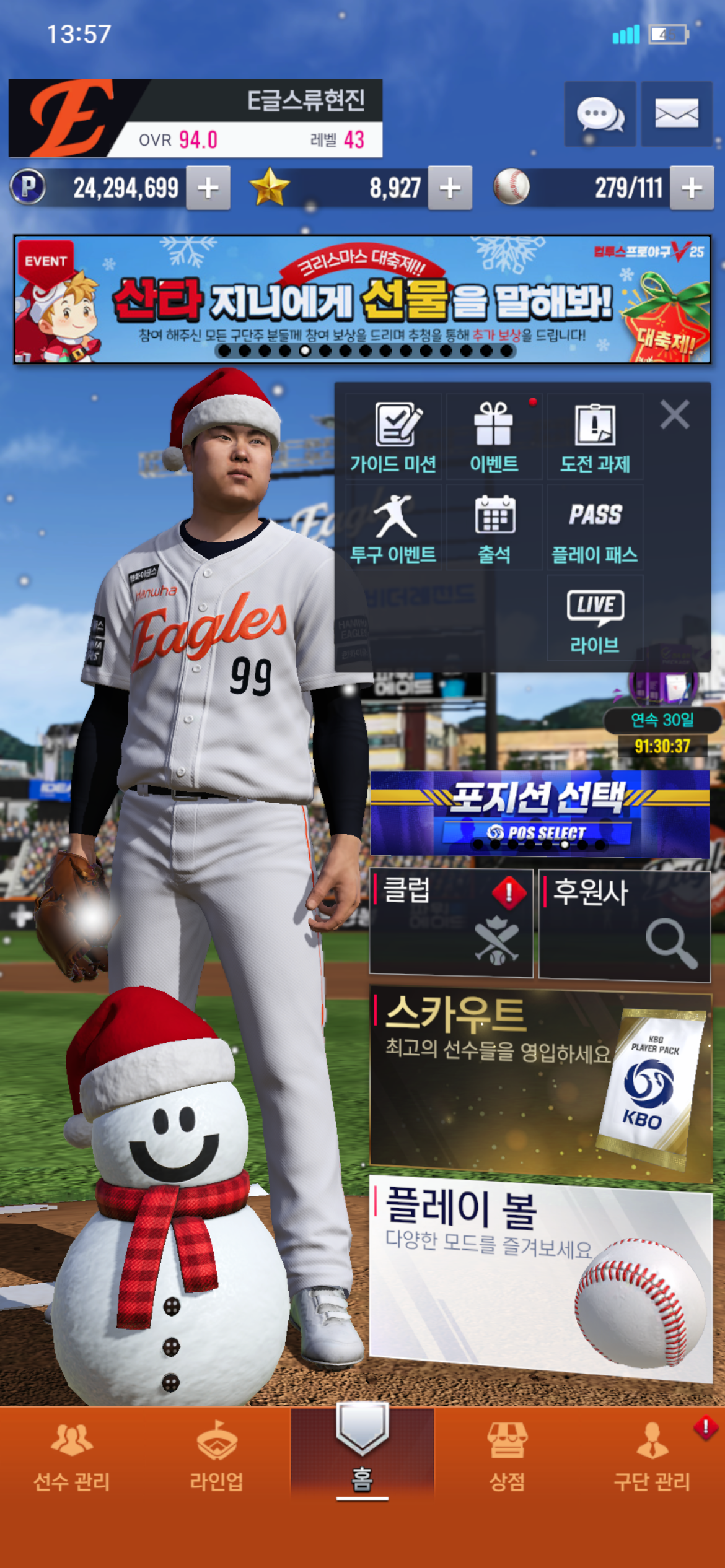Image resolution: width=725 pixels, height=1568 pixels.
Task: Open 플레이 패스
Action: (x=595, y=528)
